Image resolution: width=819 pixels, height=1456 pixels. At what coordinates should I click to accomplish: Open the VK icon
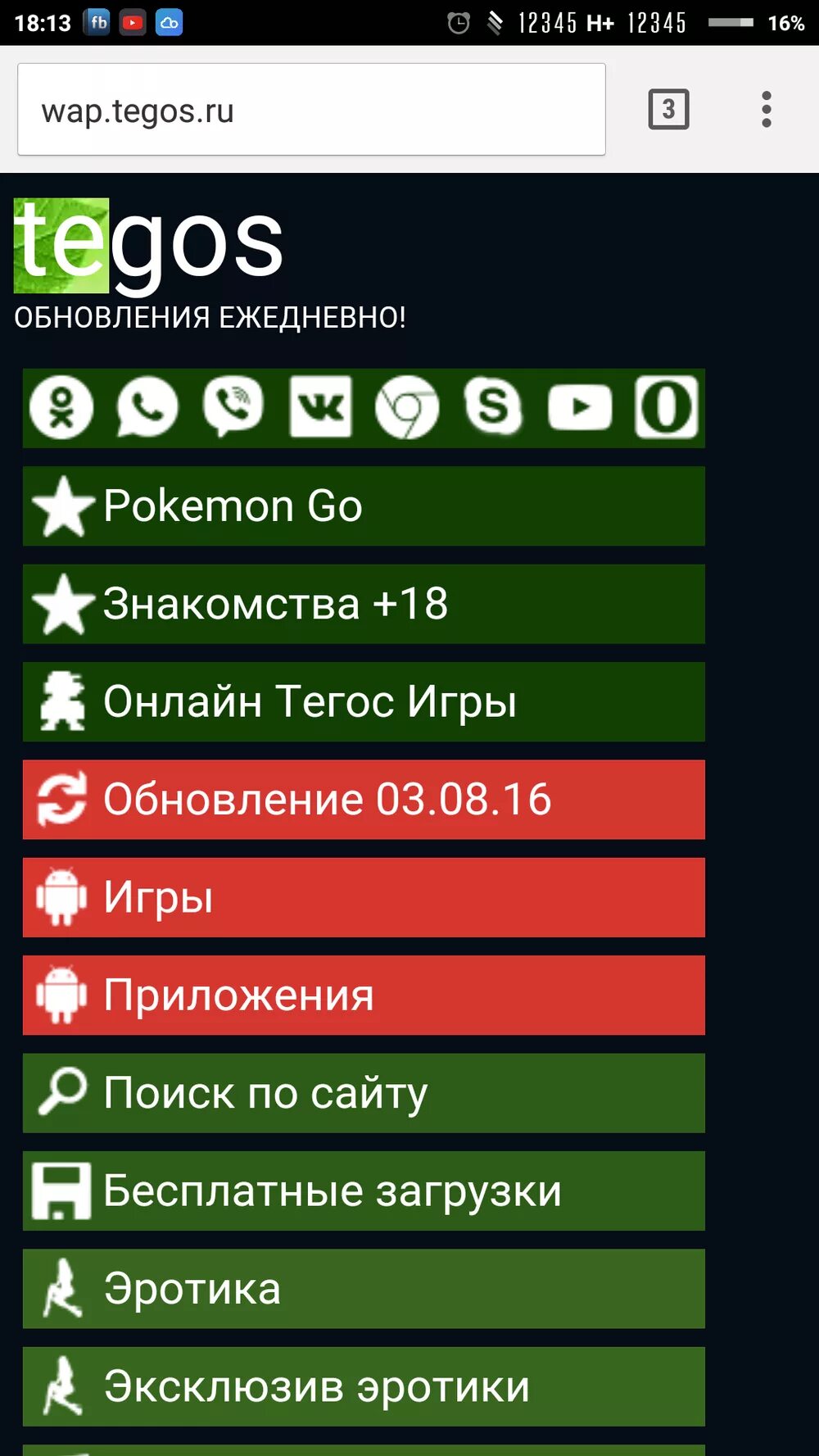click(321, 407)
